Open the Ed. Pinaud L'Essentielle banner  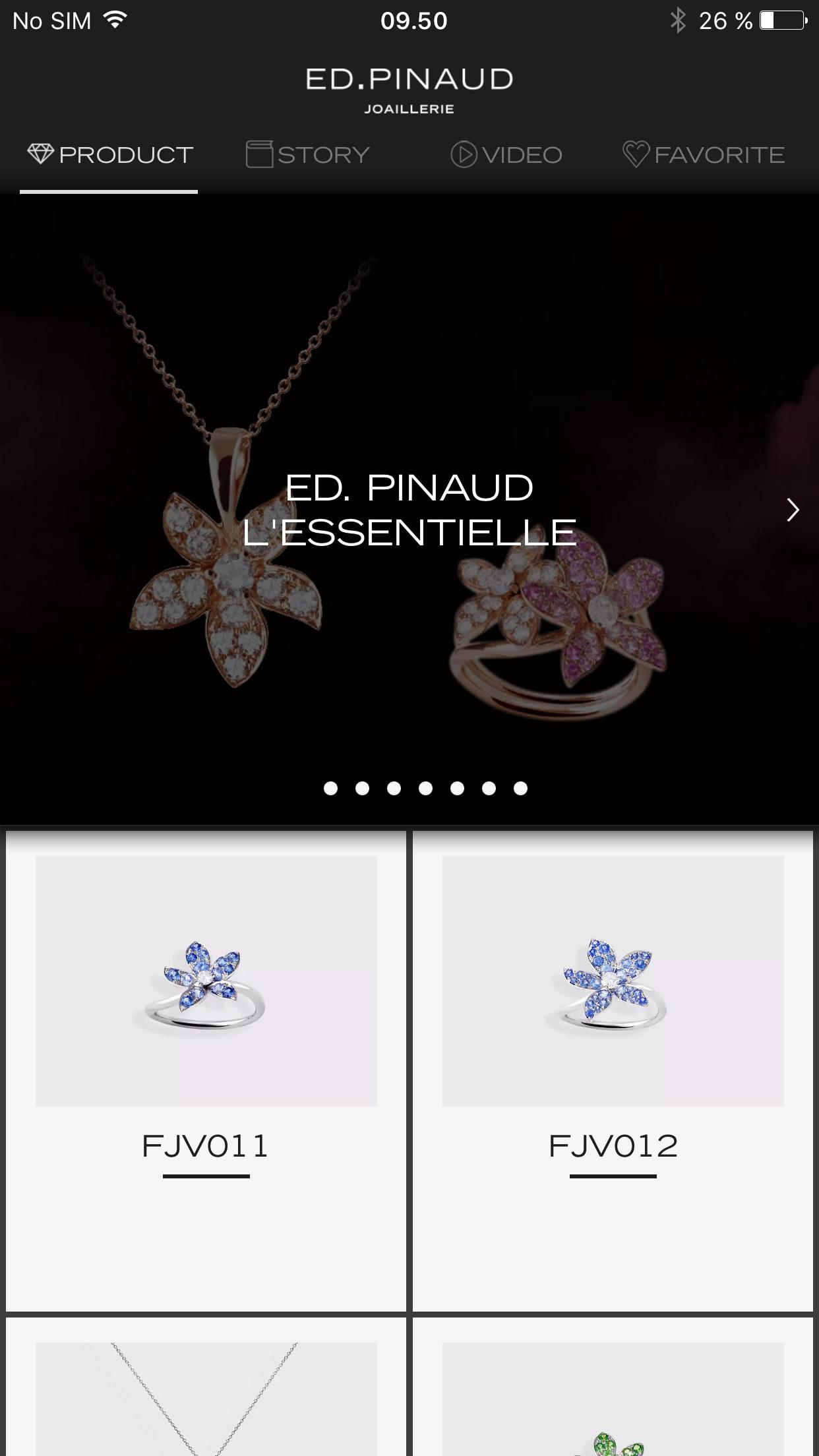pyautogui.click(x=409, y=509)
